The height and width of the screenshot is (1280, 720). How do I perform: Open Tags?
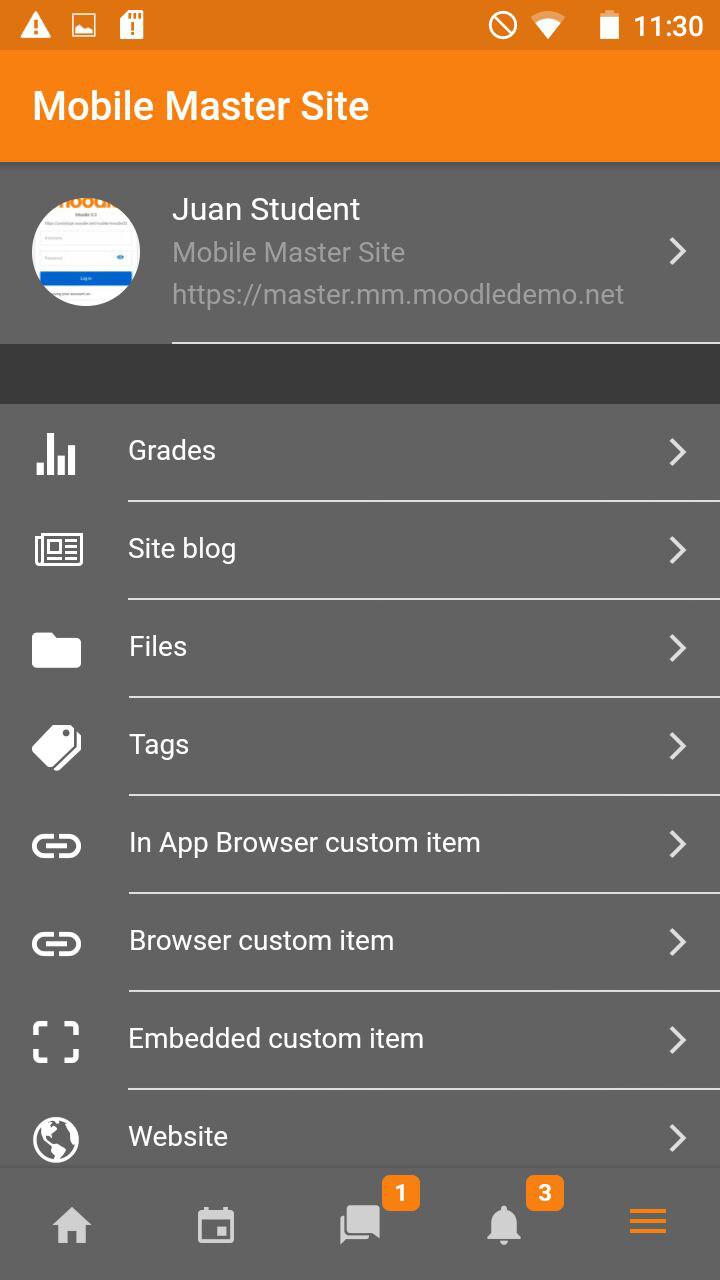(x=360, y=746)
